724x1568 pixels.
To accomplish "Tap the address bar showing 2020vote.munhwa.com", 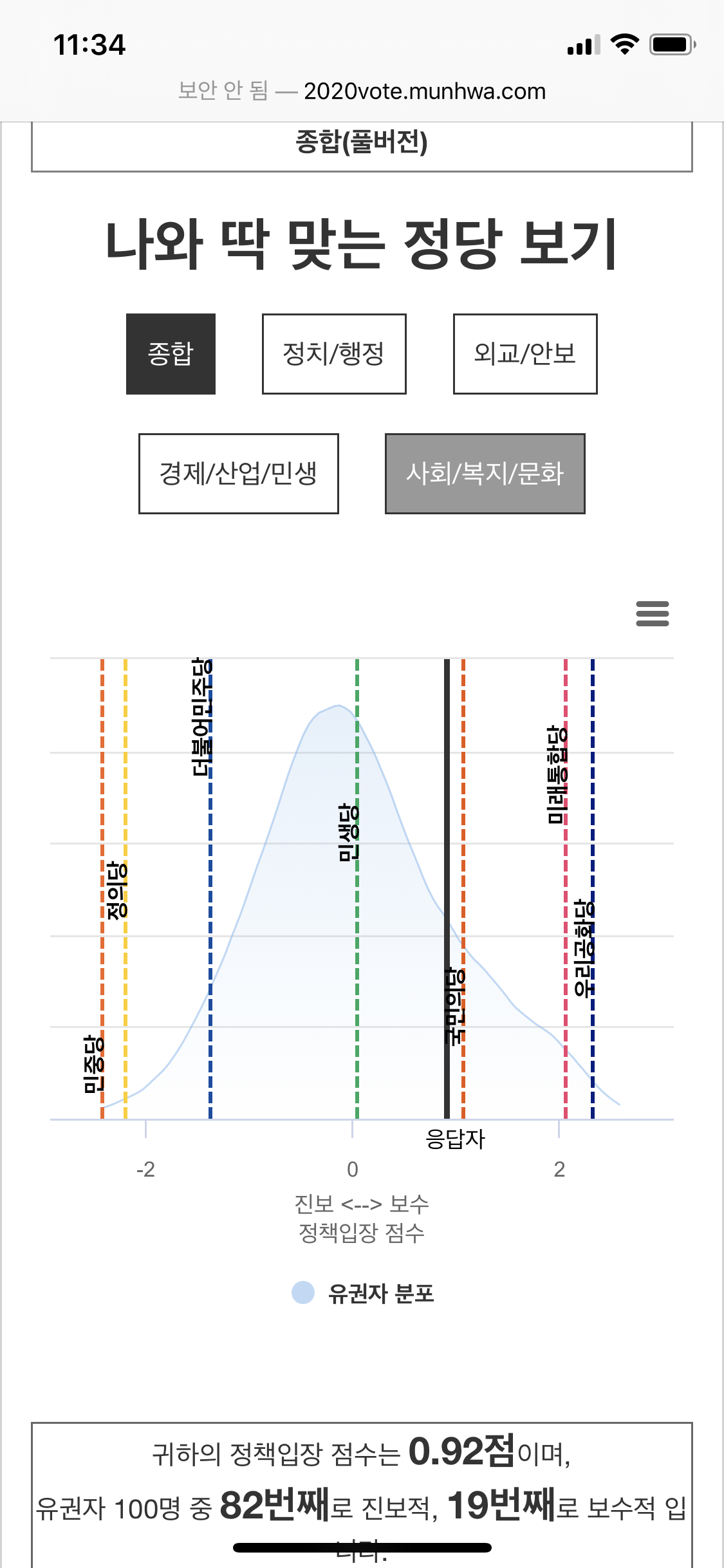I will click(362, 91).
